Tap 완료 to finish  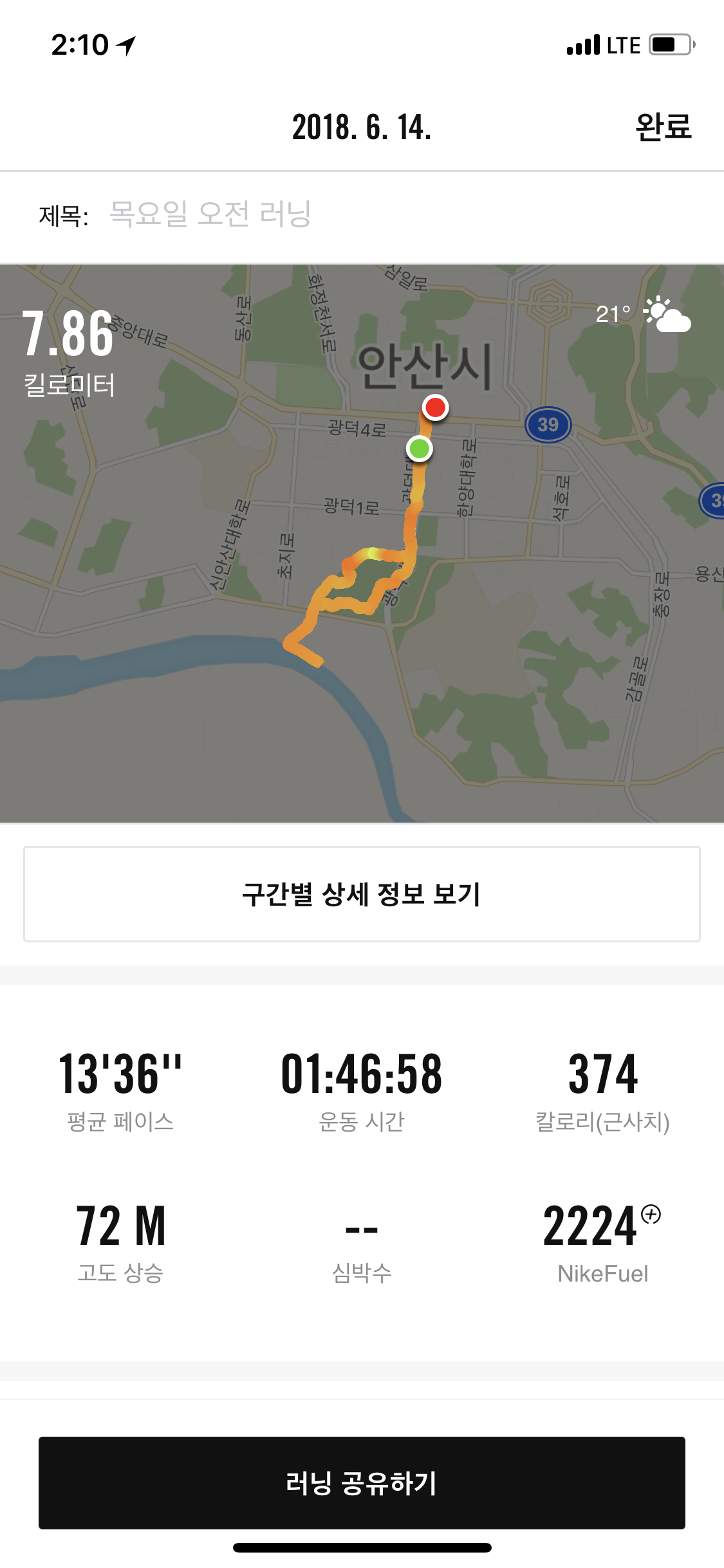coord(663,126)
